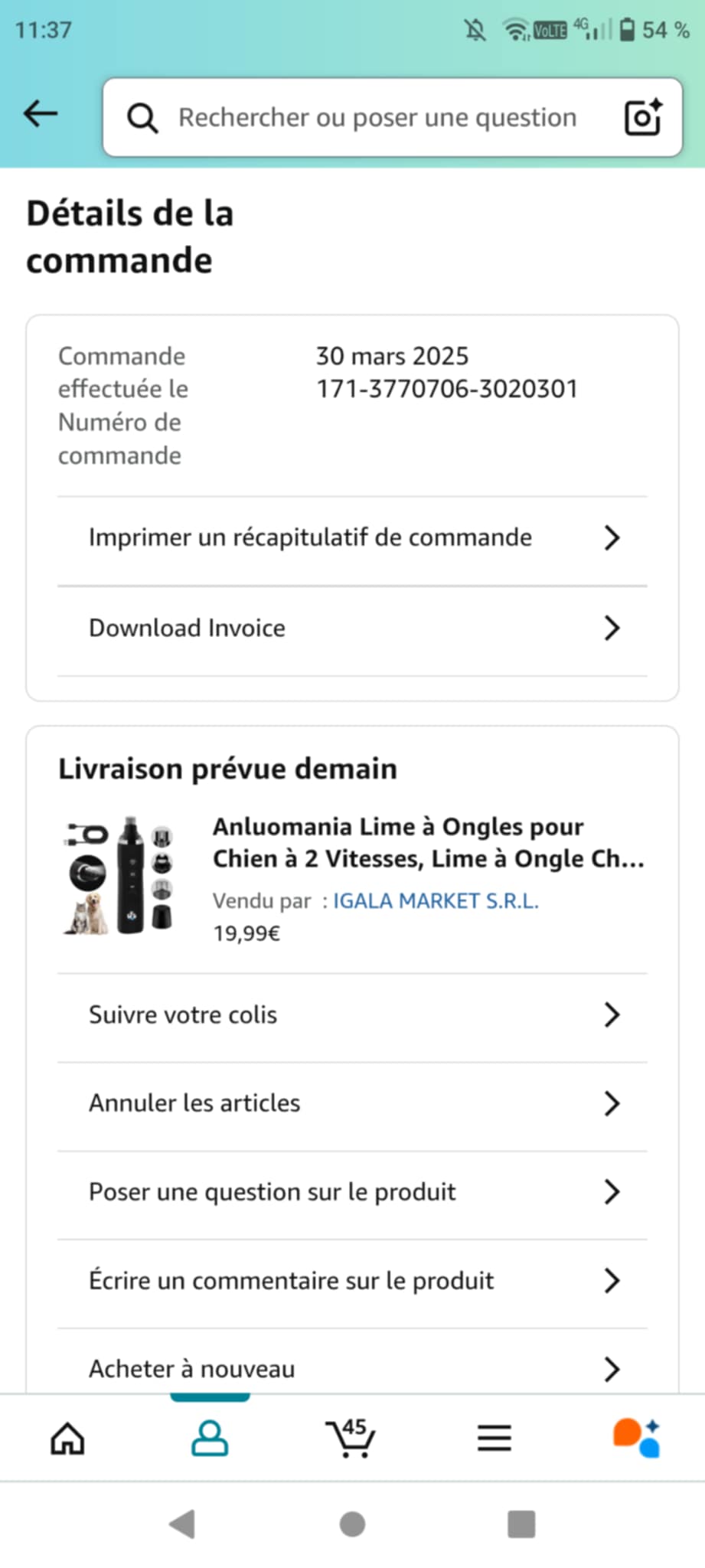
Task: Switch to the Home tab
Action: [67, 1439]
